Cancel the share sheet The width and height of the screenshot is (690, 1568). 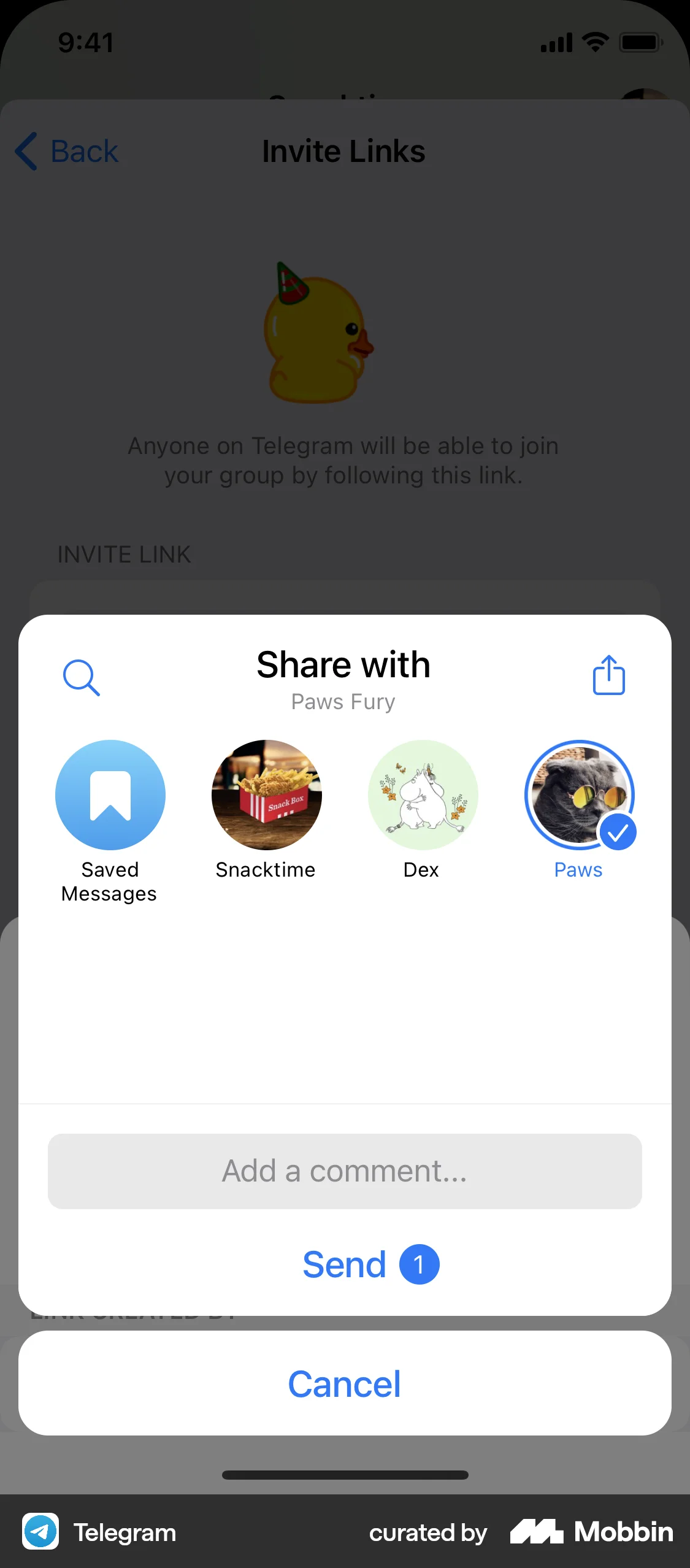345,1383
